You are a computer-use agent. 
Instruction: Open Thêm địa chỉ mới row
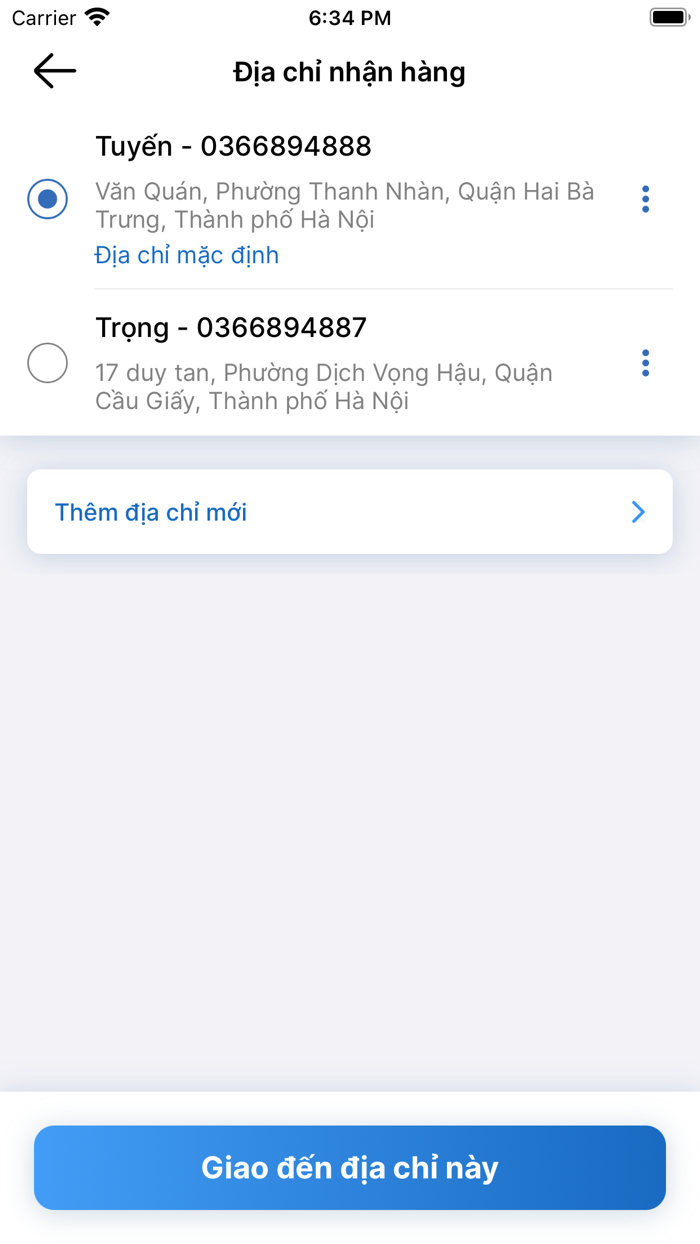pos(350,512)
